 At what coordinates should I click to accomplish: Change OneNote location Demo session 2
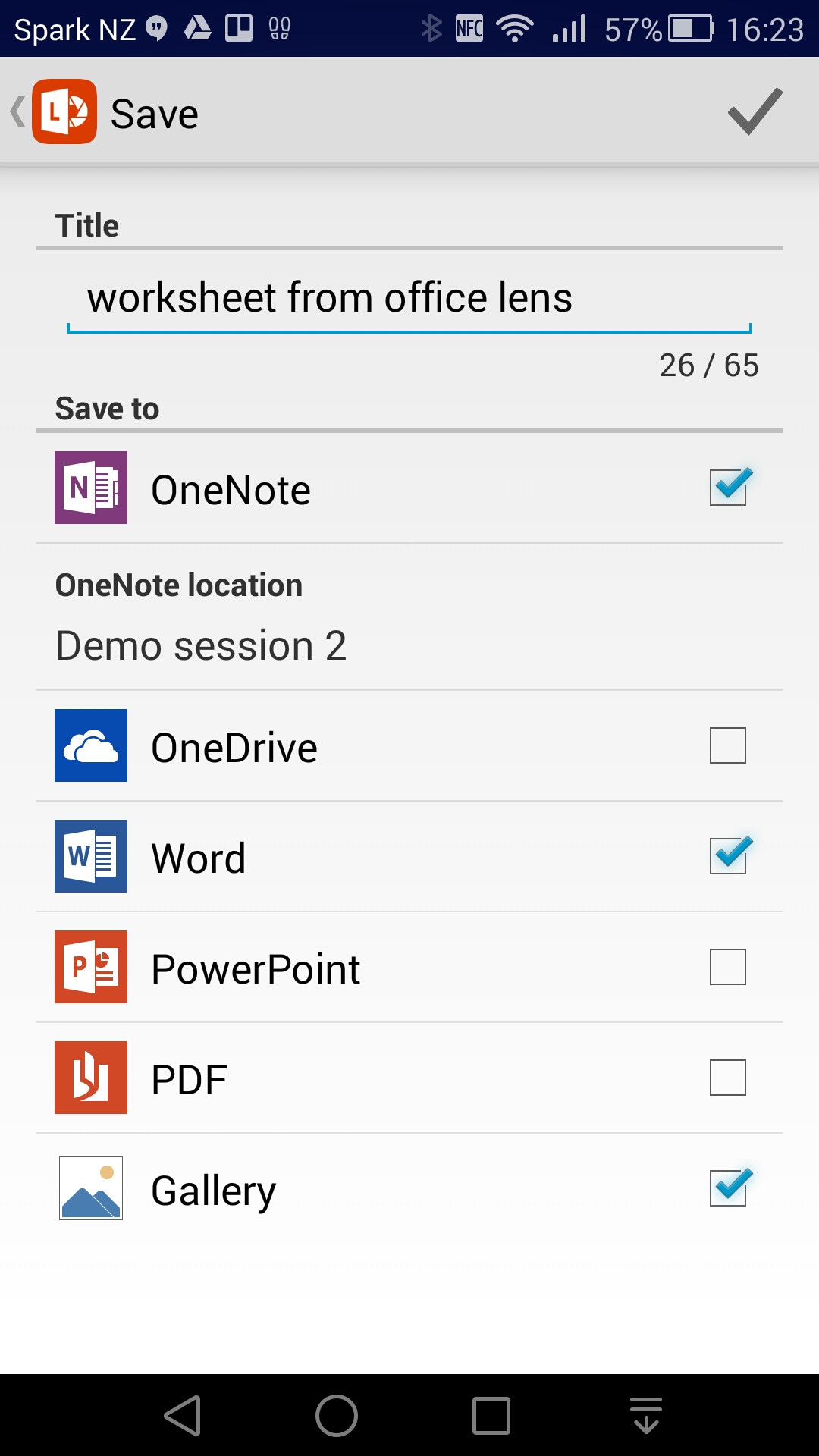tap(409, 617)
